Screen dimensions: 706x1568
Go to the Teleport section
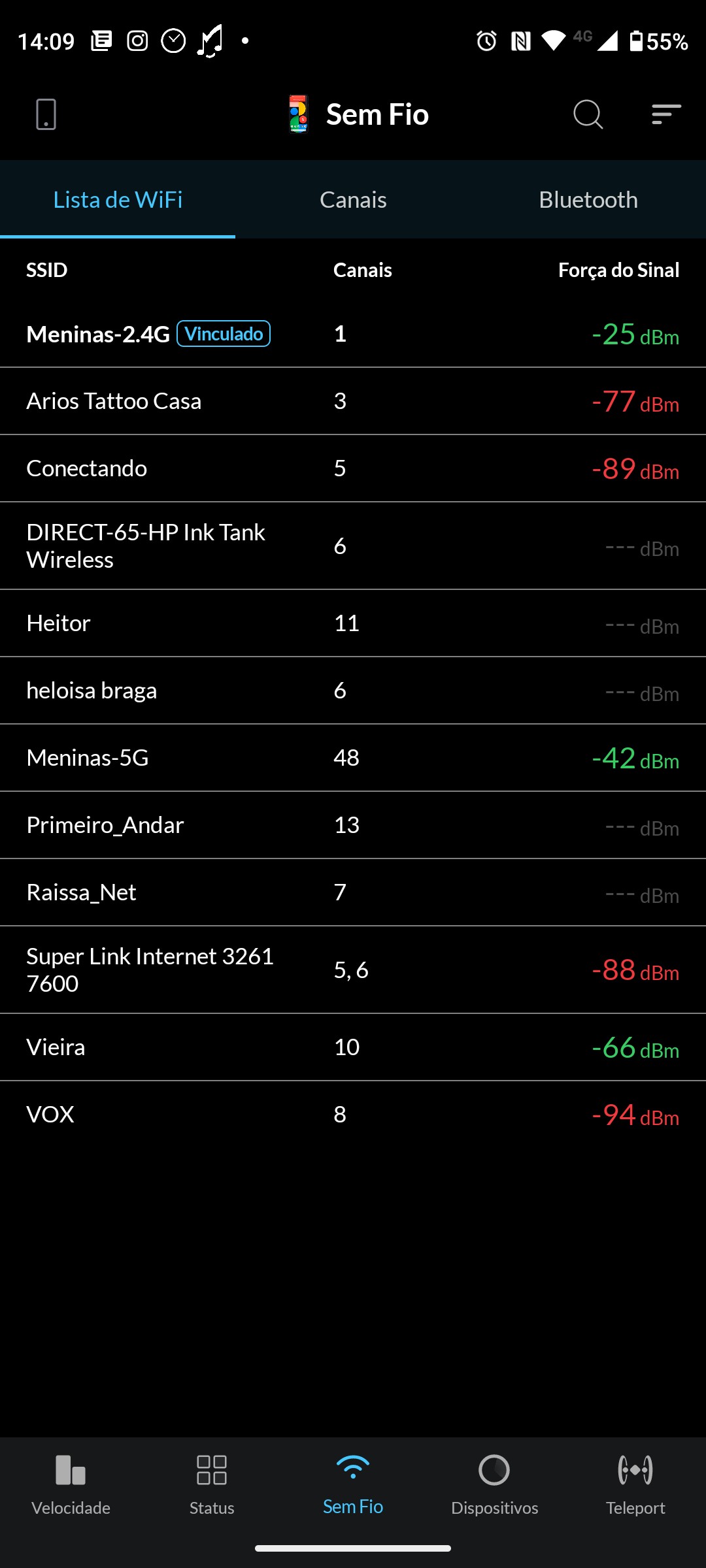635,1483
